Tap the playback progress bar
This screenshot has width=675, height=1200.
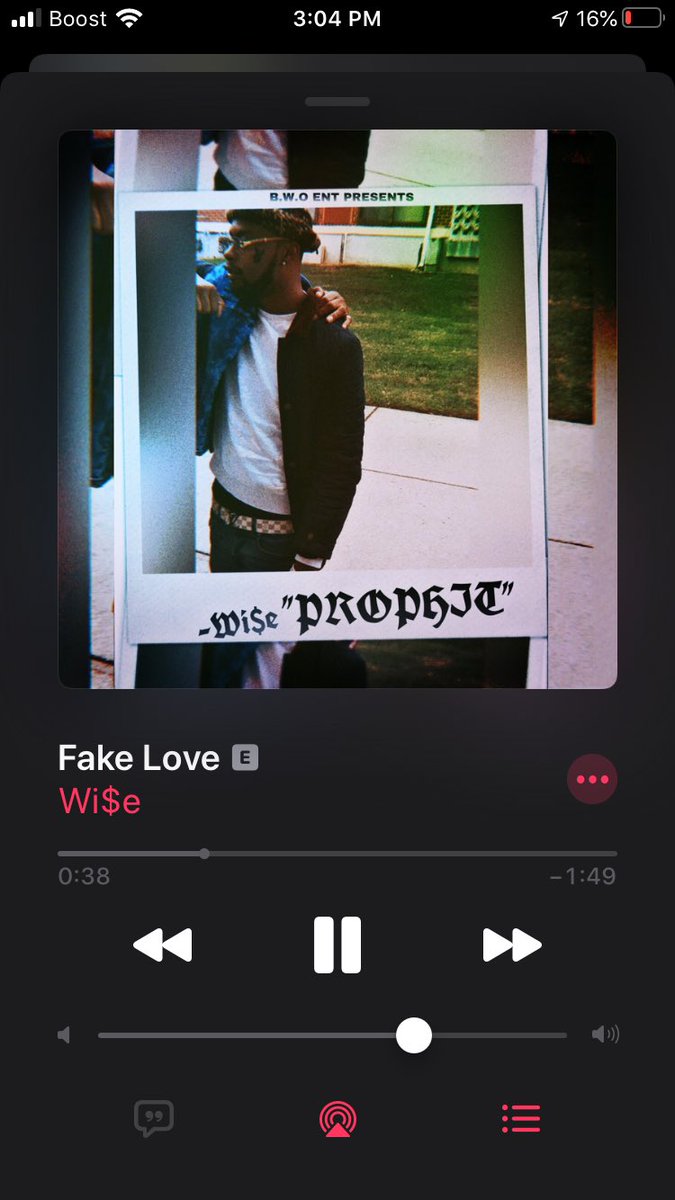click(x=337, y=854)
